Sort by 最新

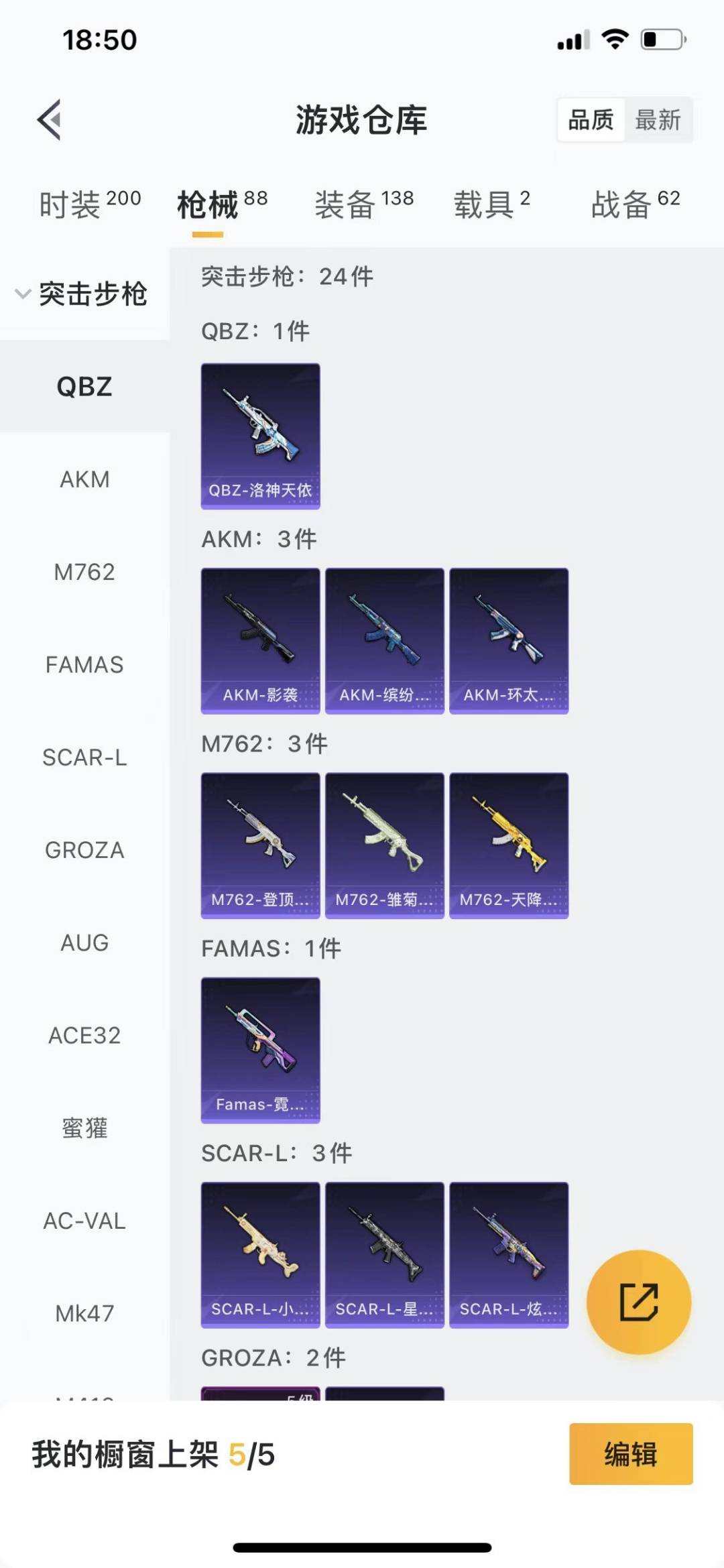[x=658, y=120]
